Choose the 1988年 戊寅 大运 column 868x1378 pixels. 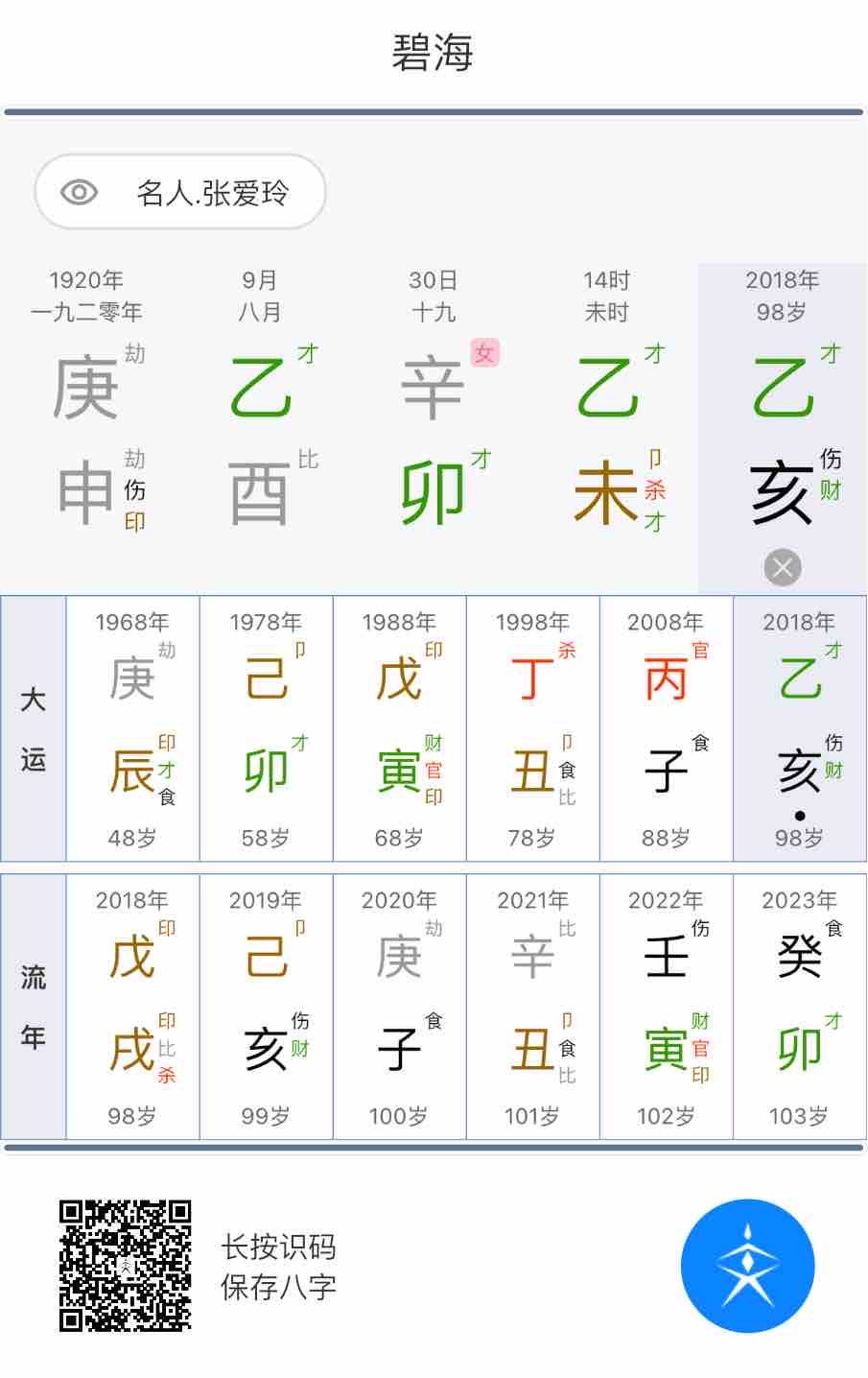tap(399, 729)
